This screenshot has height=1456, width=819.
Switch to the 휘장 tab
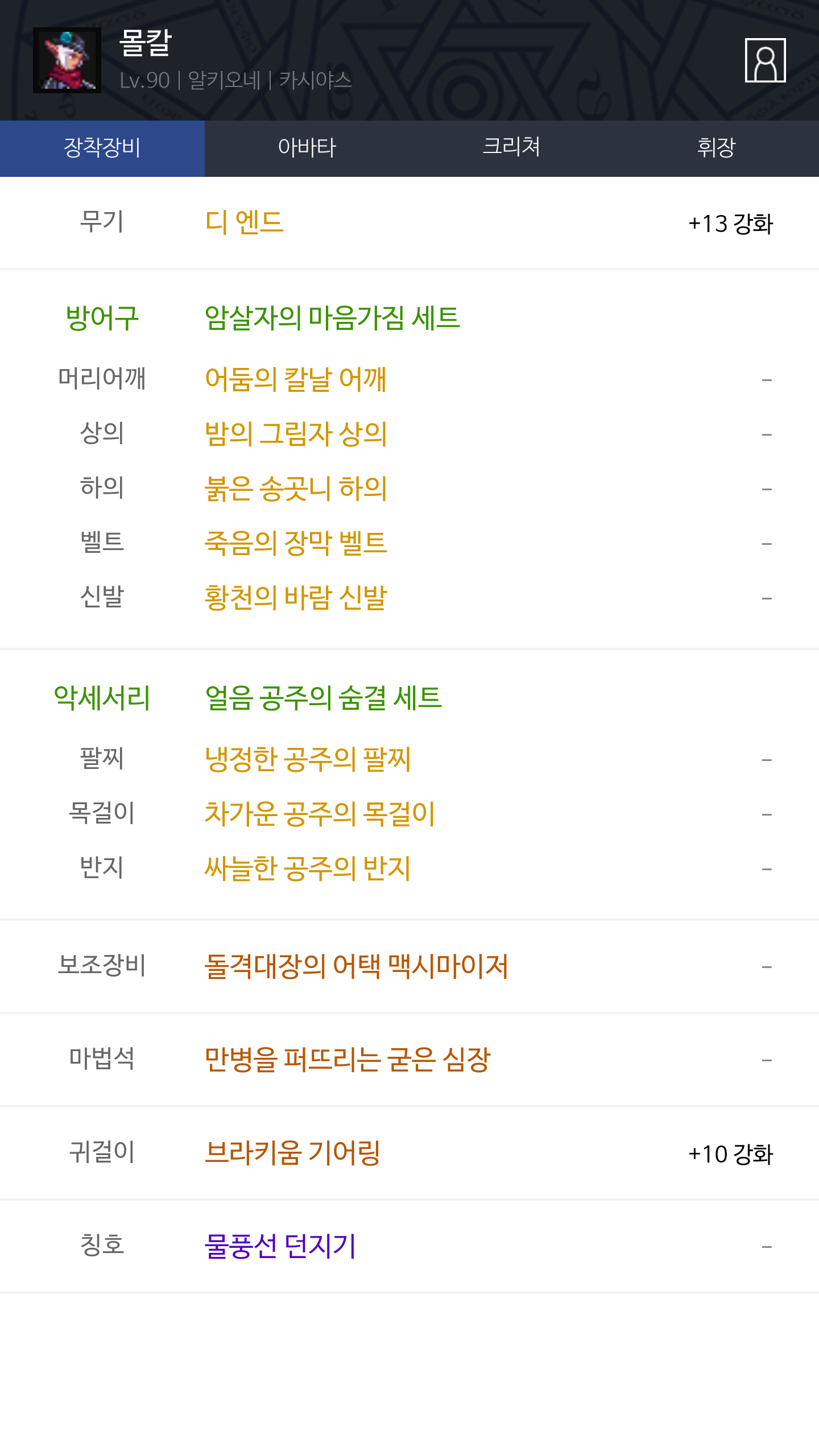coord(717,148)
